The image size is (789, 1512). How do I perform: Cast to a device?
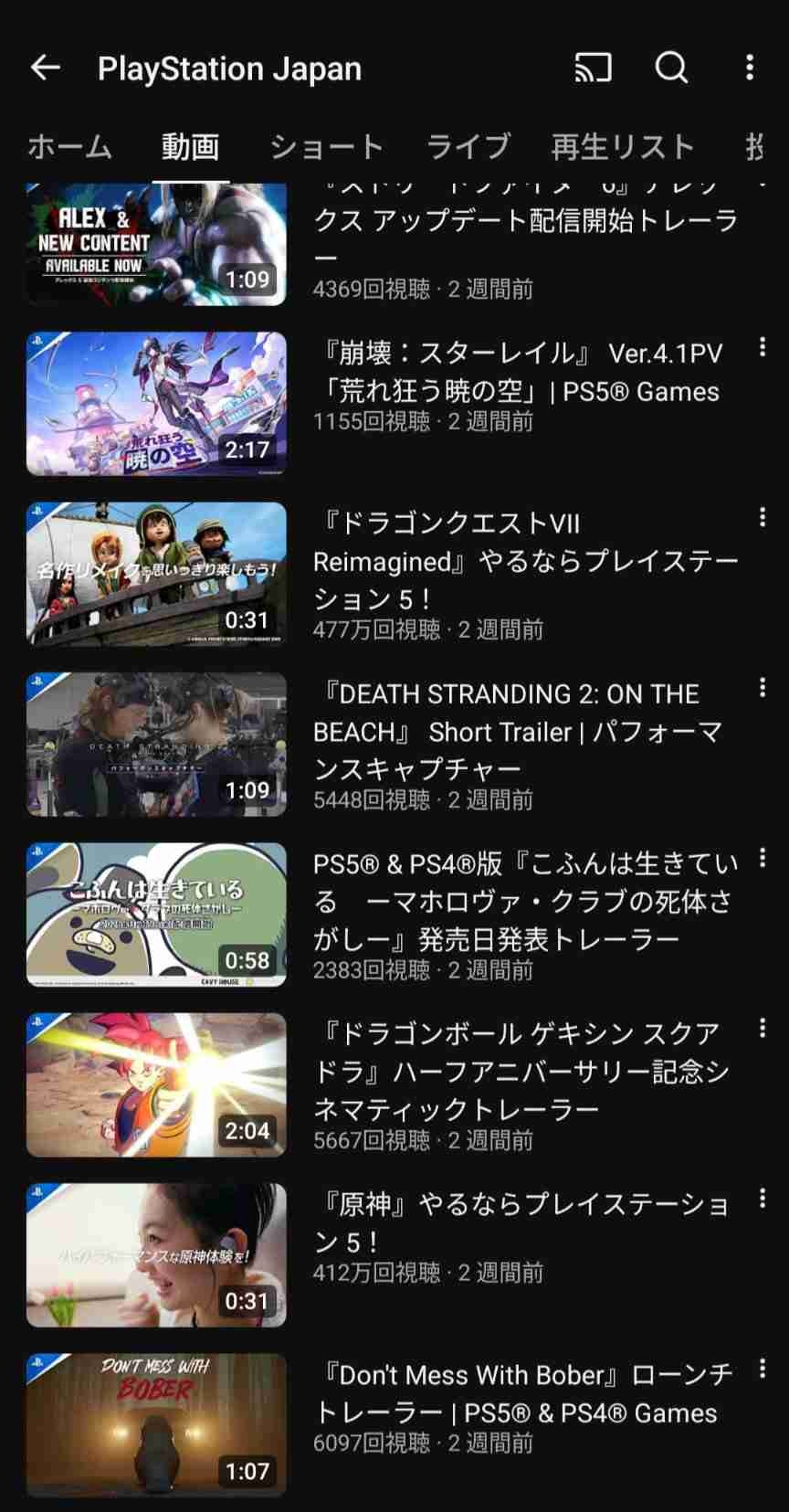coord(593,68)
